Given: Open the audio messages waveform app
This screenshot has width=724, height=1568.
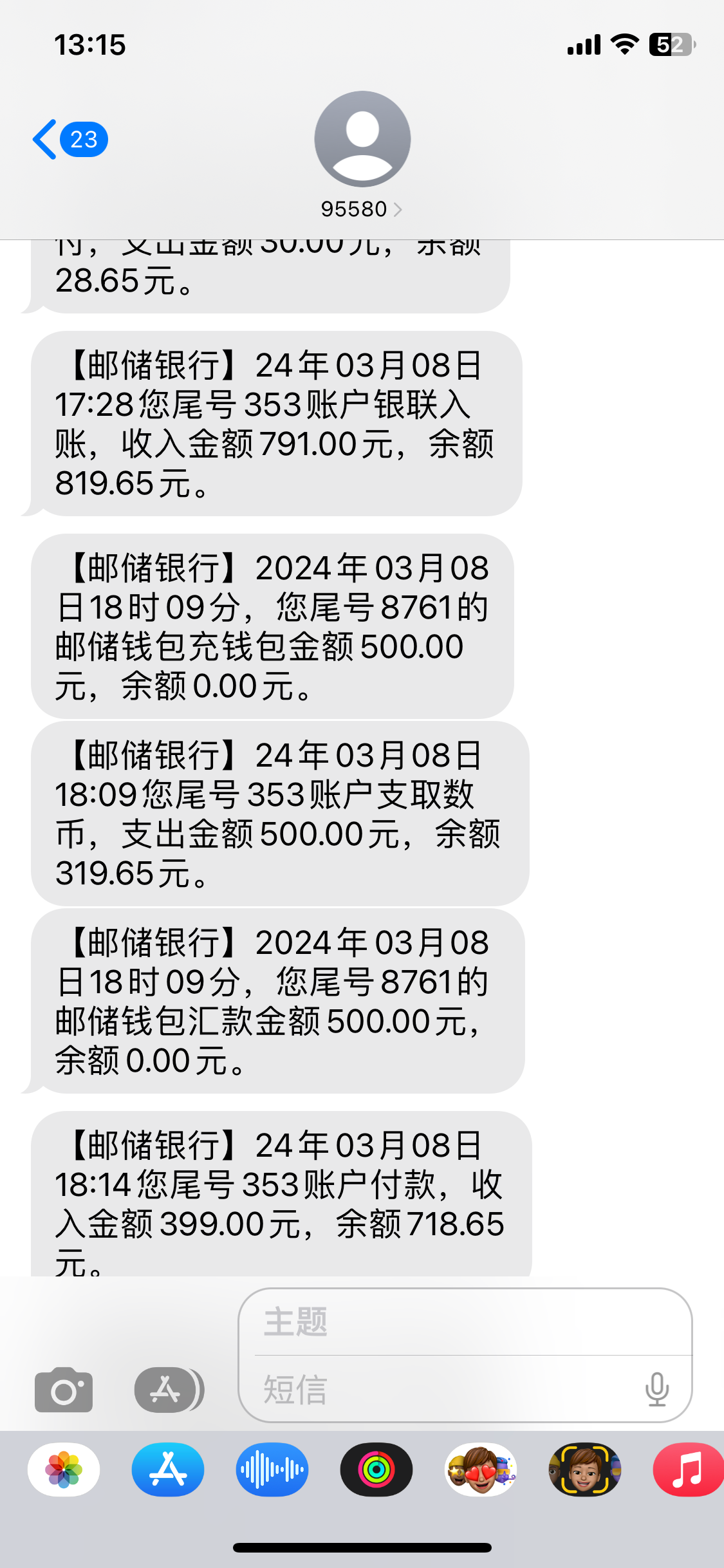Looking at the screenshot, I should [x=272, y=1470].
